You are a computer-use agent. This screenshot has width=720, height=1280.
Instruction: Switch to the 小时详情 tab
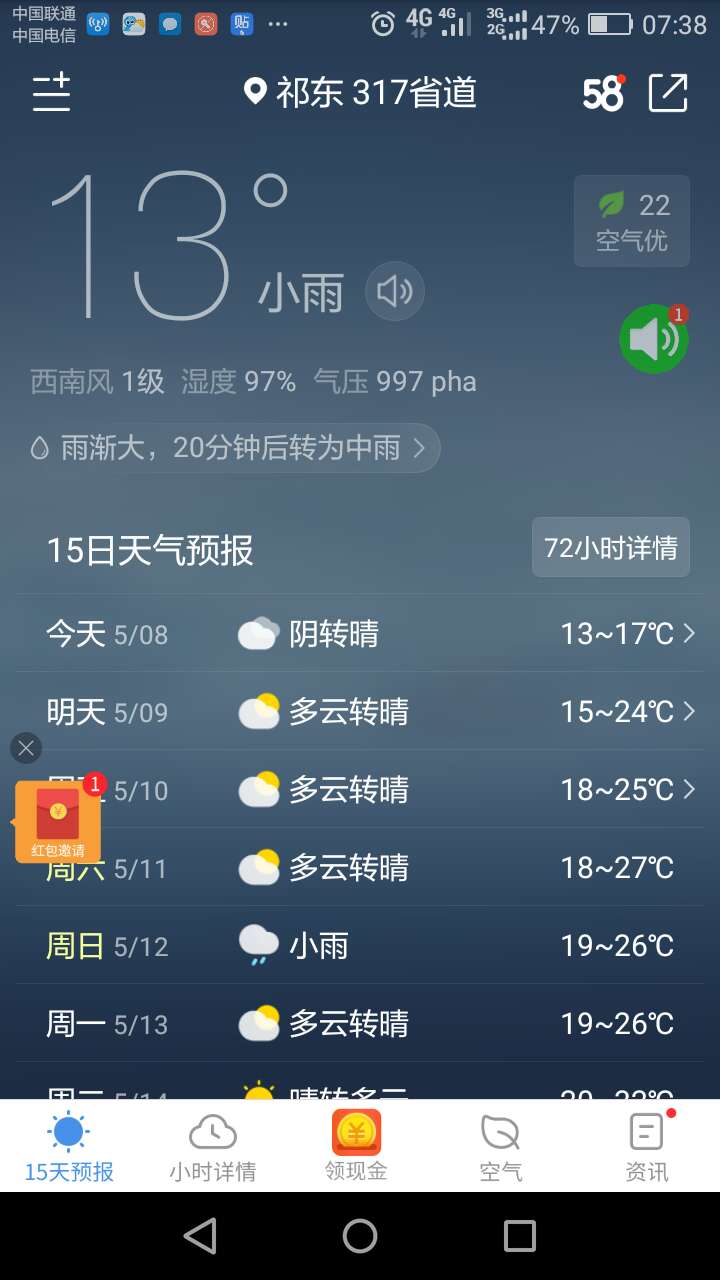click(x=212, y=1147)
